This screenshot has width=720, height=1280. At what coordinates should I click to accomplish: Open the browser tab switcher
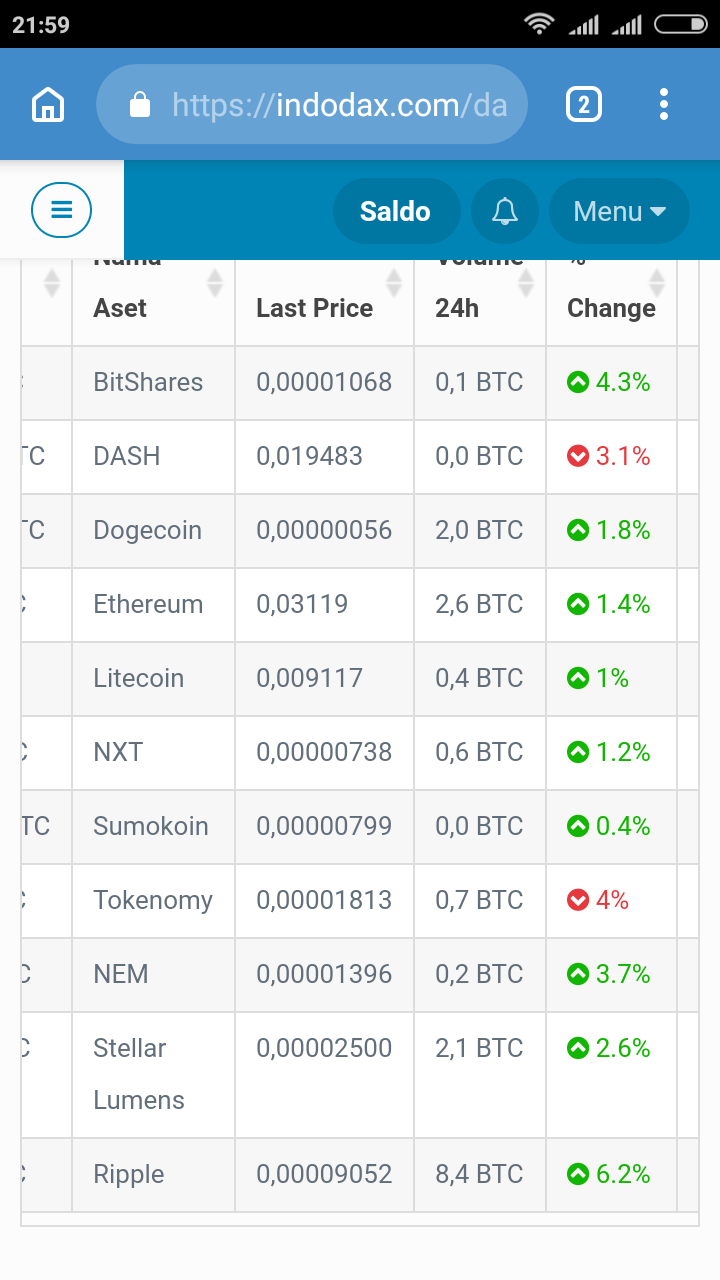584,104
